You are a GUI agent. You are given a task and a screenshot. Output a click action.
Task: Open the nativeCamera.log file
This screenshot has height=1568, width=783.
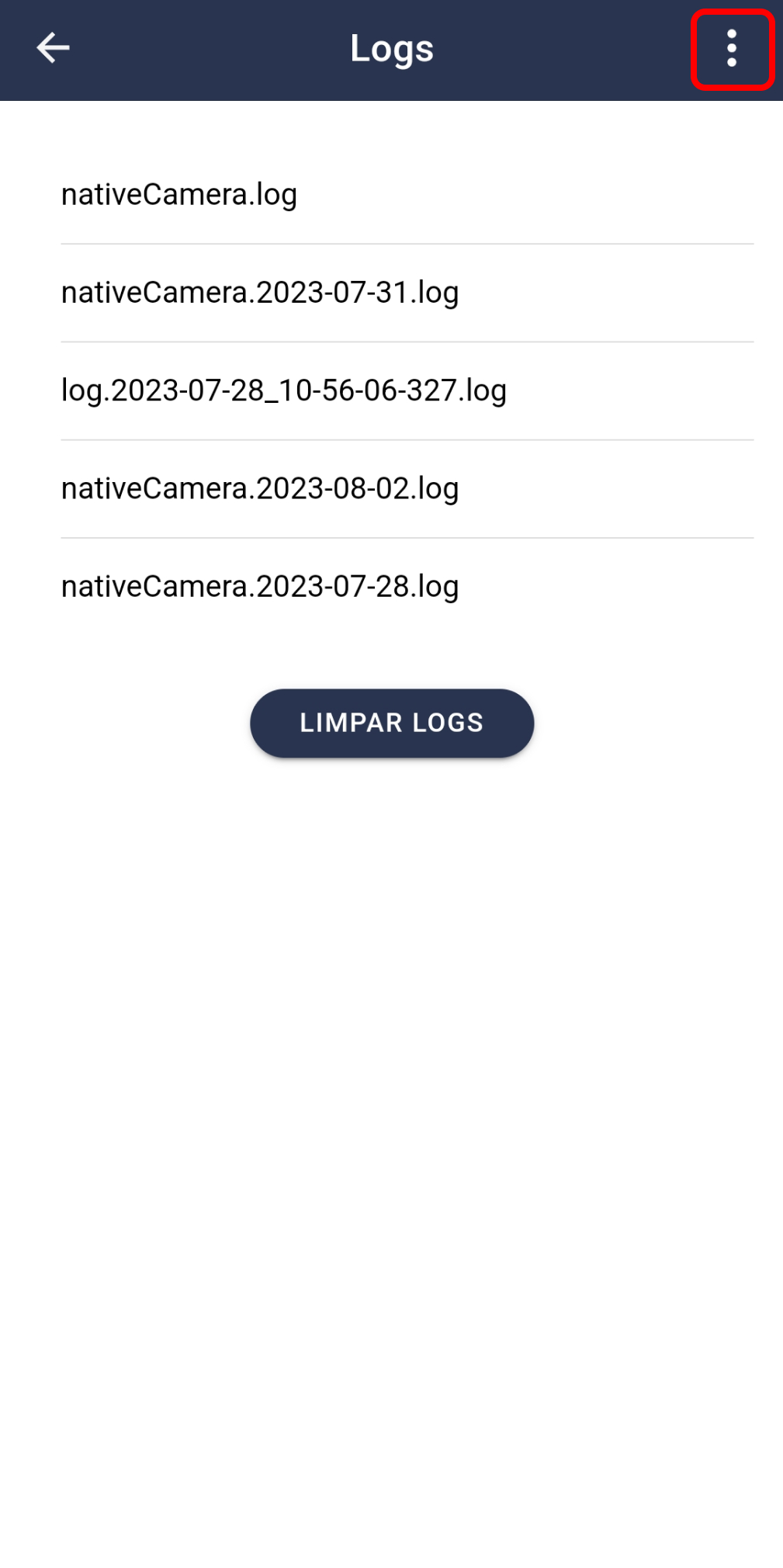click(407, 195)
